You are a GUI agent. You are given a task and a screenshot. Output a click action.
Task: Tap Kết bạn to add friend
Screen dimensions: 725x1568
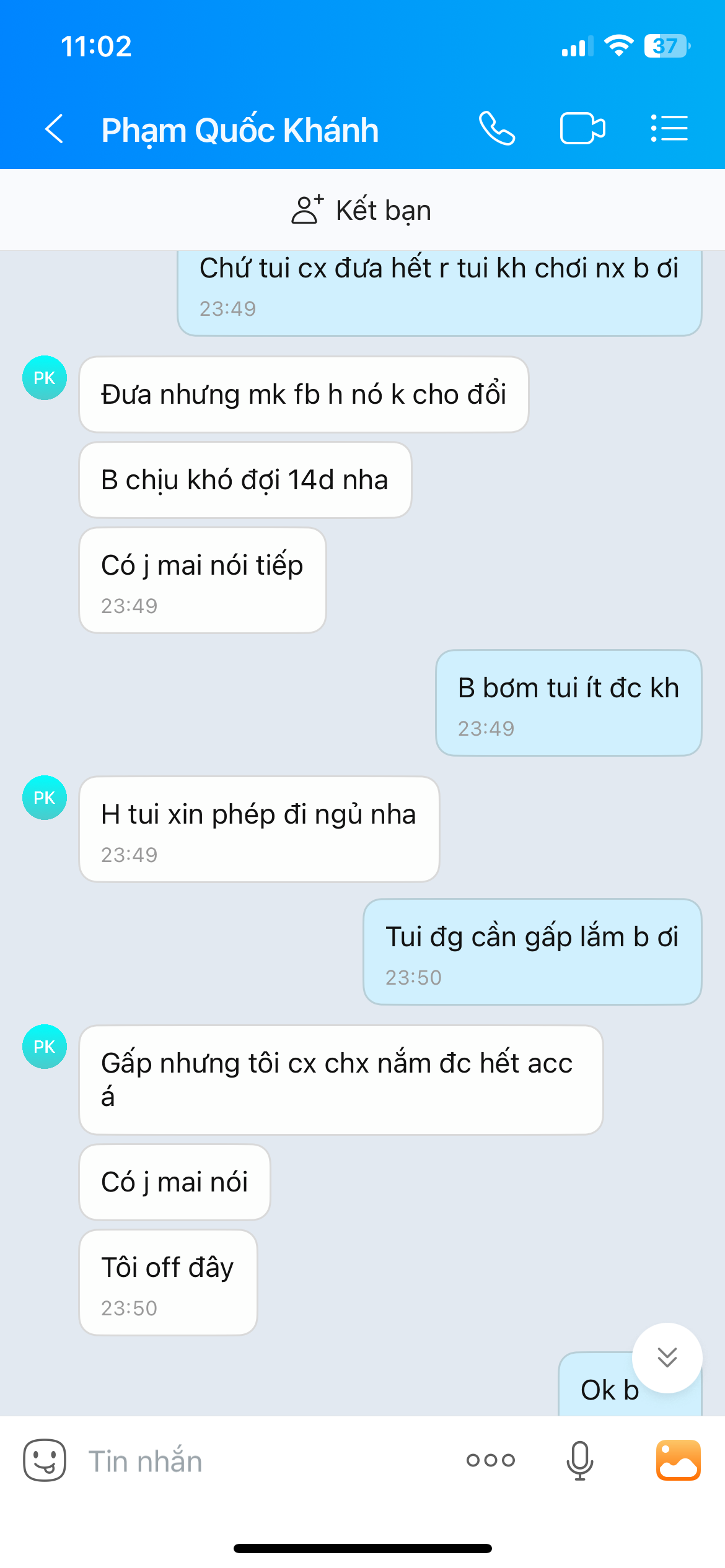[362, 210]
